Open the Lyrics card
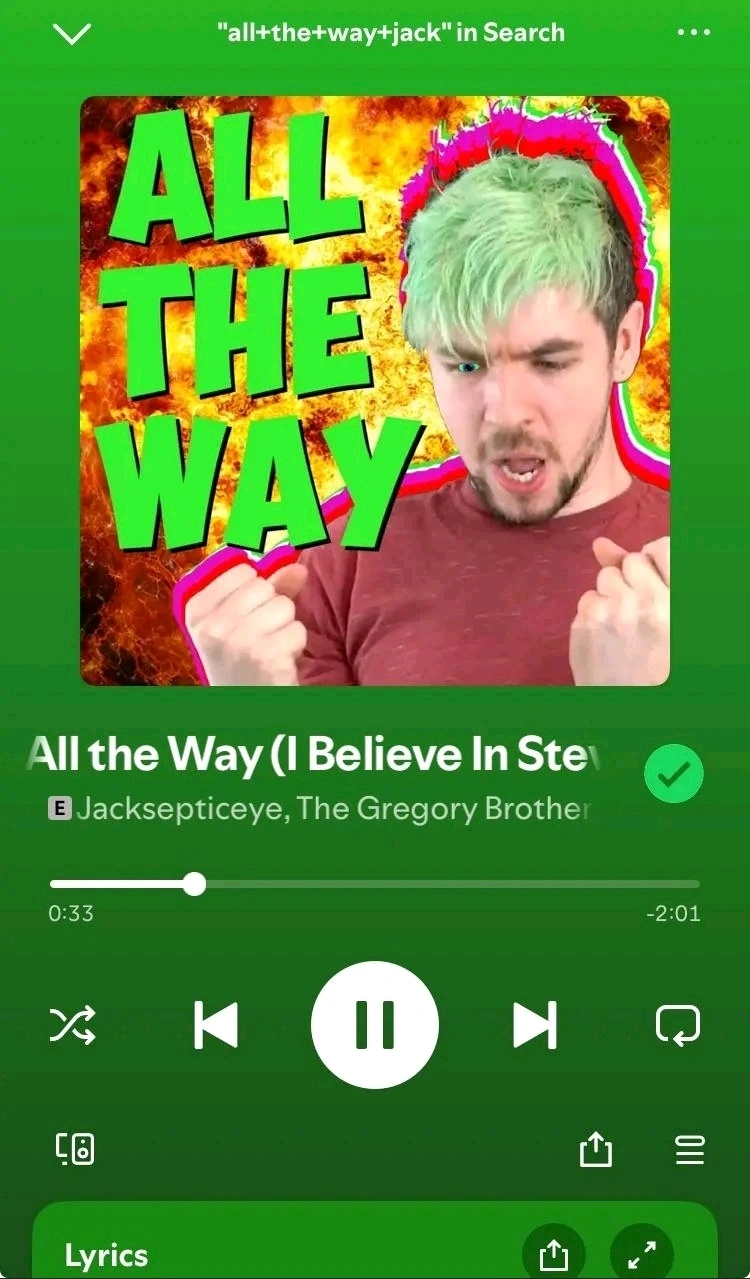The image size is (750, 1279). [107, 1255]
